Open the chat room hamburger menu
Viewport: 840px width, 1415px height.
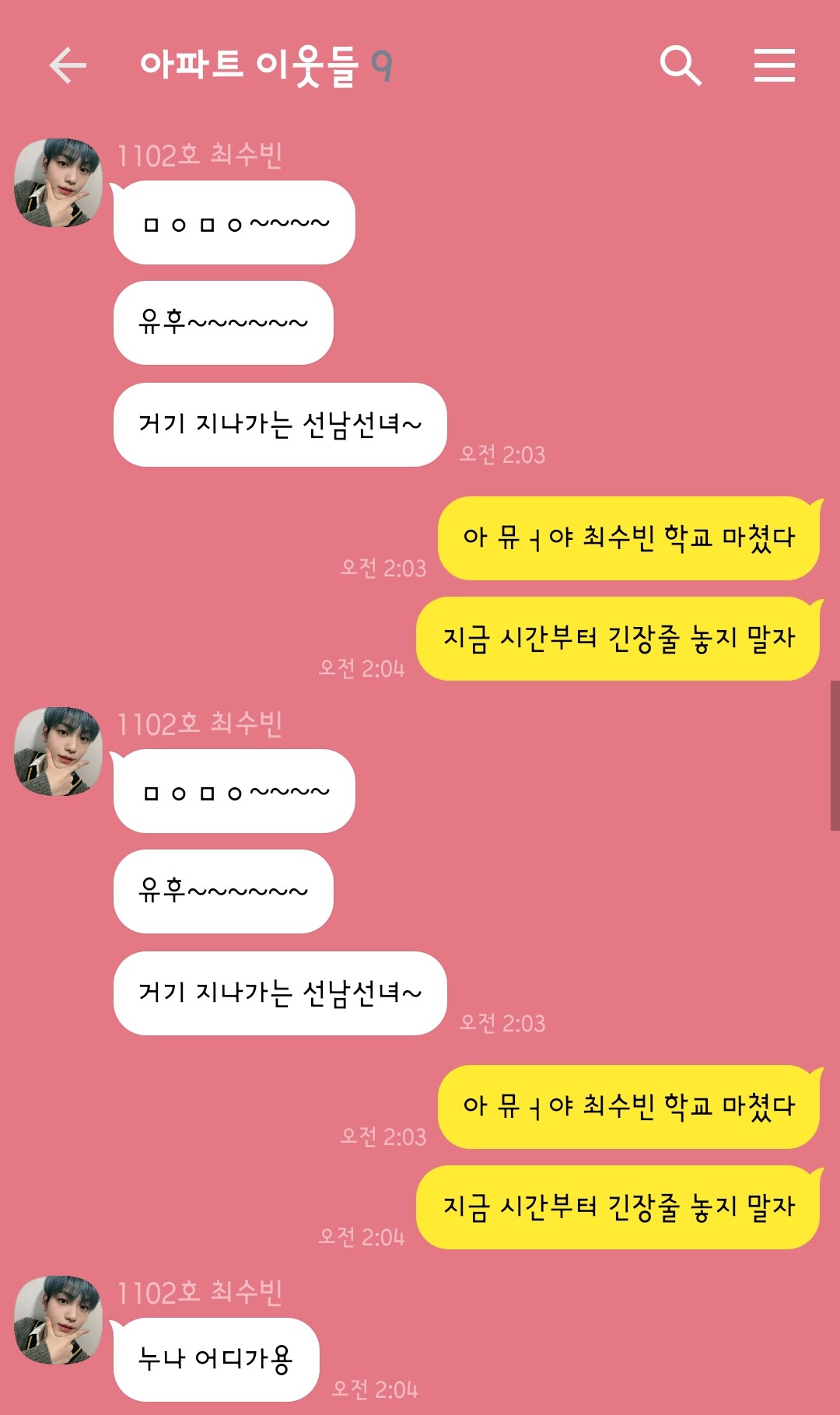774,65
